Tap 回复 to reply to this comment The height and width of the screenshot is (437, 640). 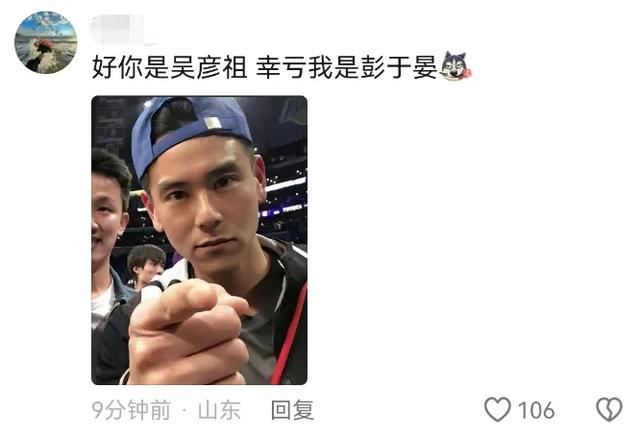point(293,409)
